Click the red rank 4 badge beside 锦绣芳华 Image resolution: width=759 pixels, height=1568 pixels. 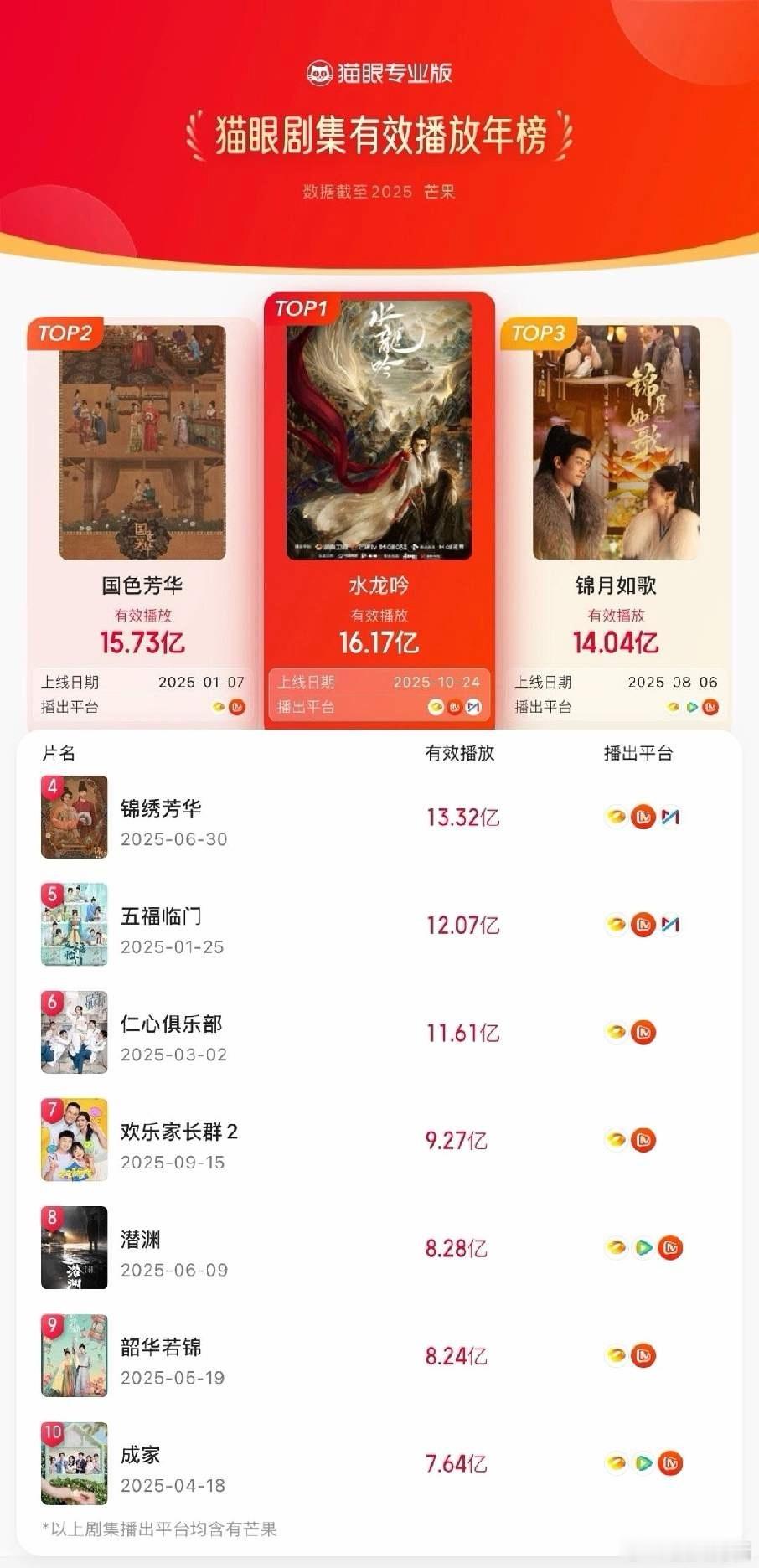click(54, 788)
